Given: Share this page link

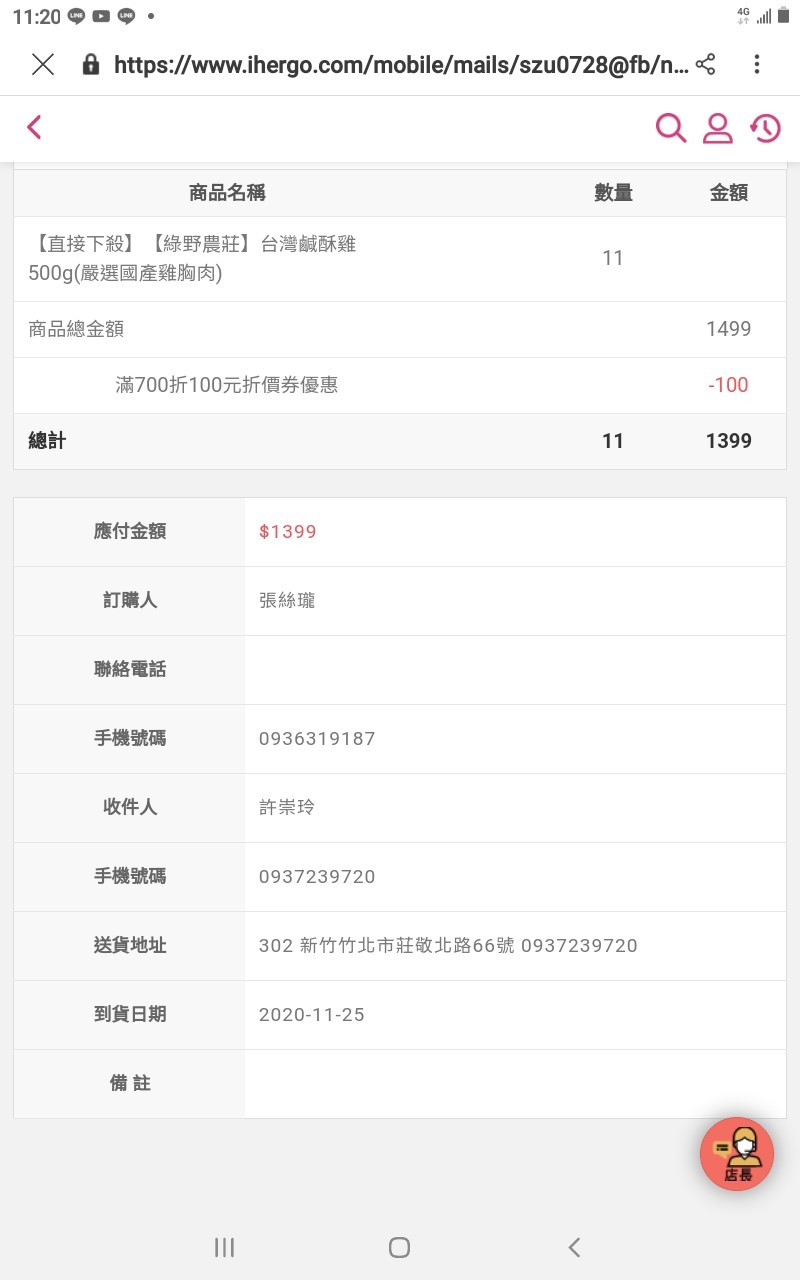Looking at the screenshot, I should [705, 65].
